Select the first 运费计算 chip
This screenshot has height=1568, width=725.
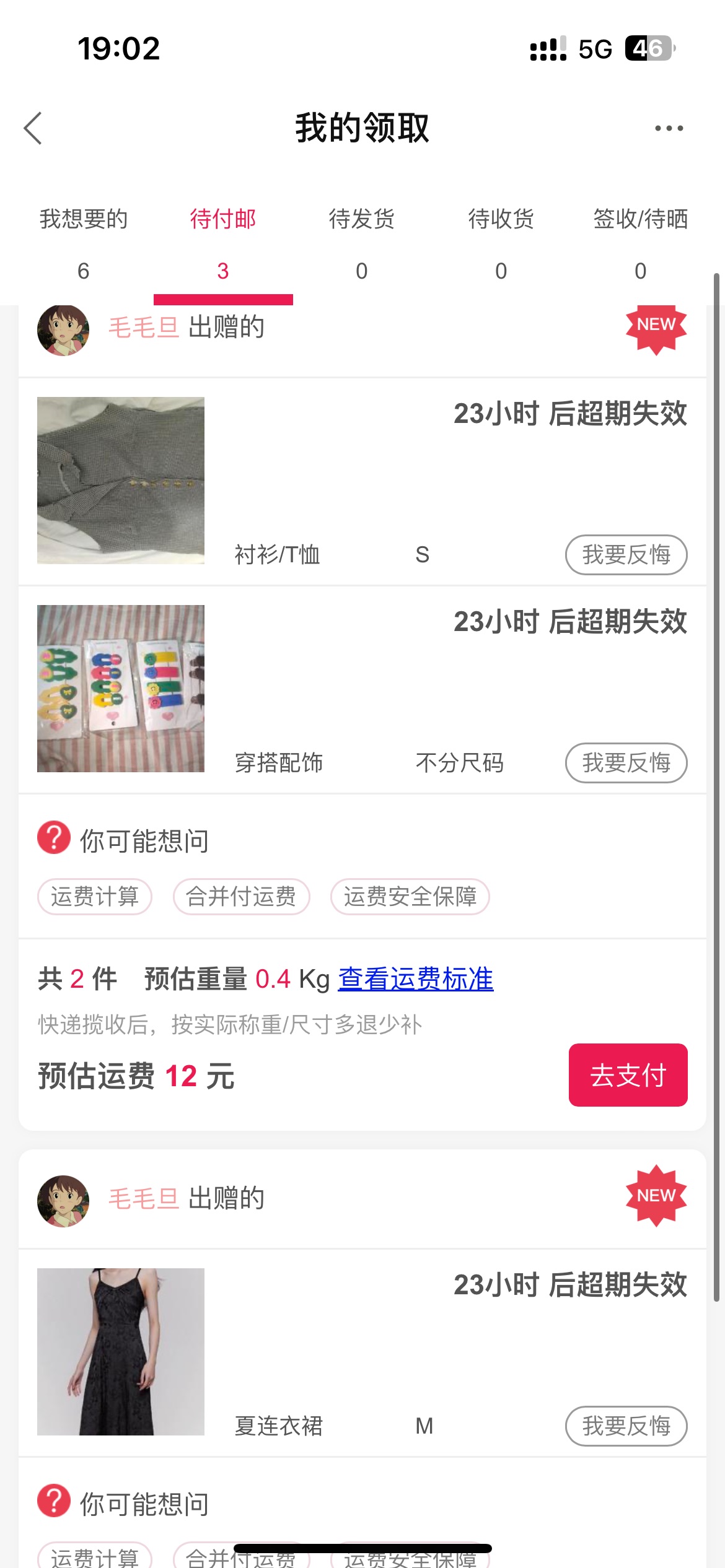tap(95, 897)
